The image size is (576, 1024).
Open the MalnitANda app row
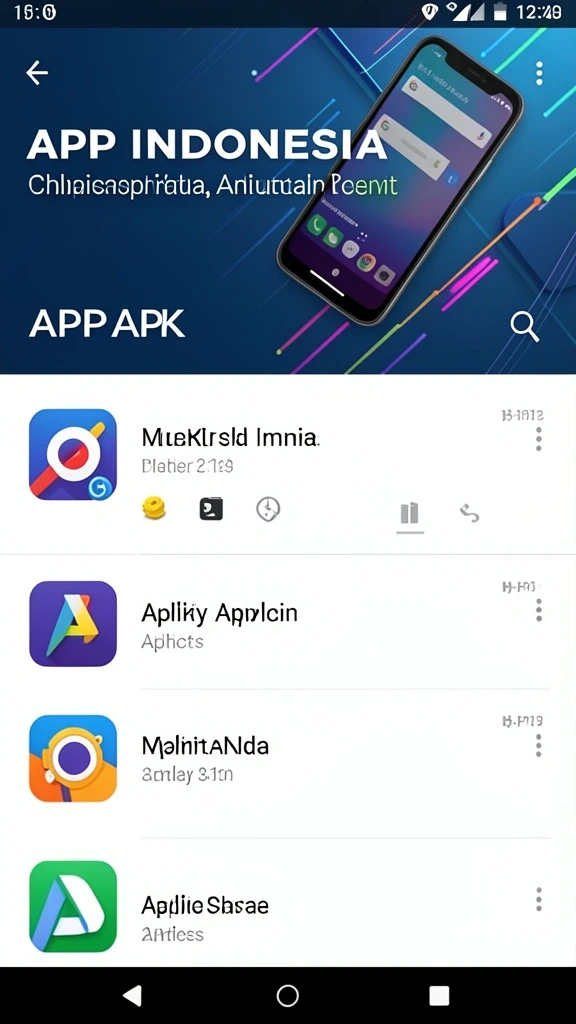(288, 758)
